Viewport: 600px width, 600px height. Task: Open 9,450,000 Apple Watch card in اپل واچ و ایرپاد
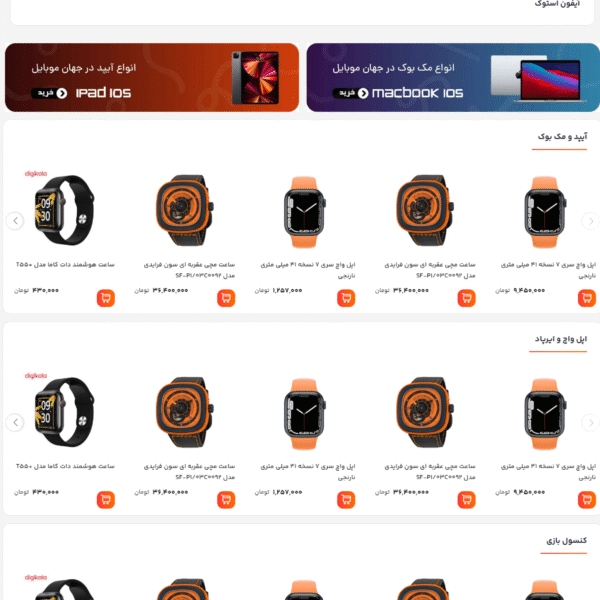pos(545,414)
